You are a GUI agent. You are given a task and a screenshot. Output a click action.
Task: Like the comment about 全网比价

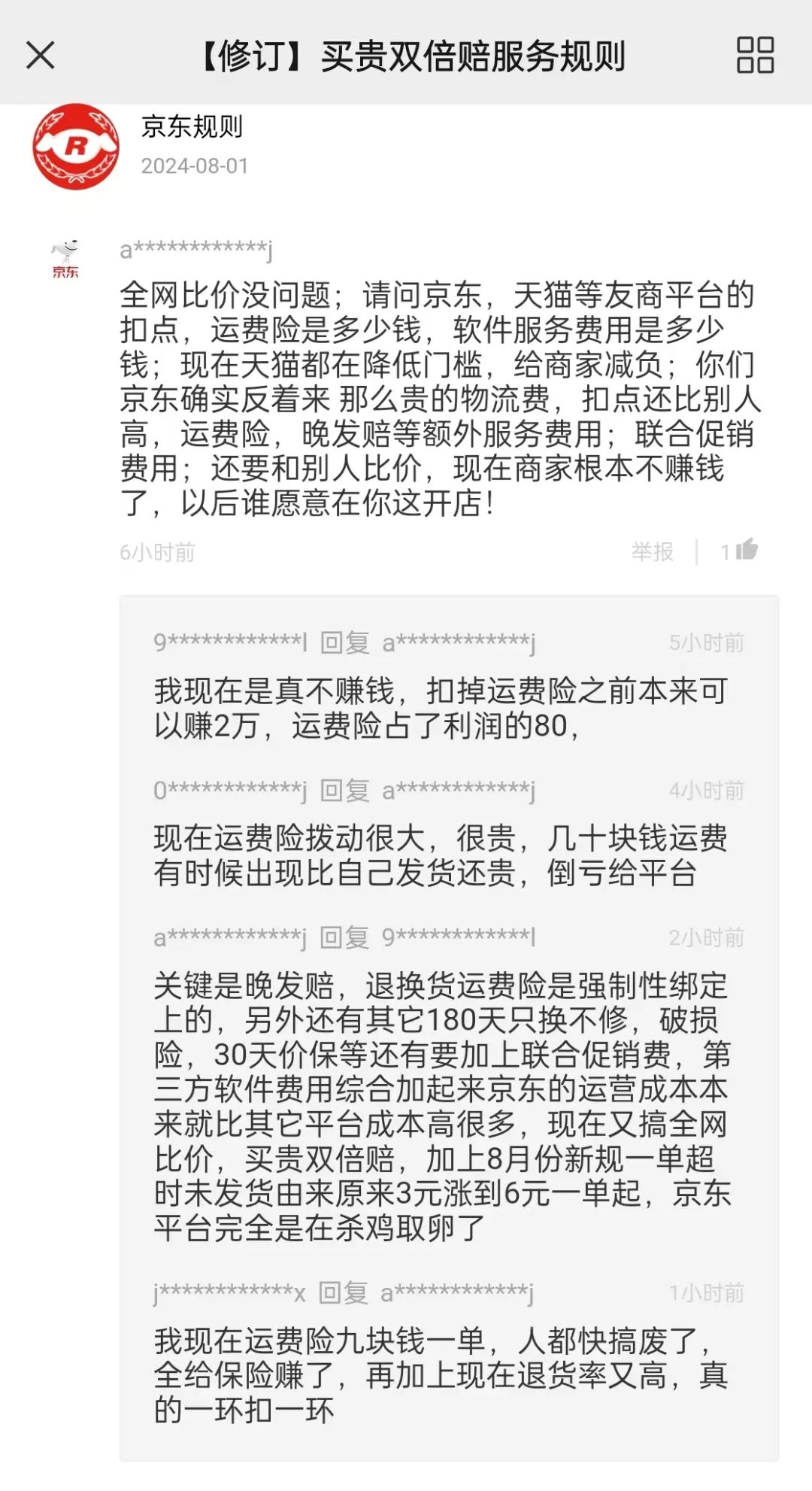point(740,551)
